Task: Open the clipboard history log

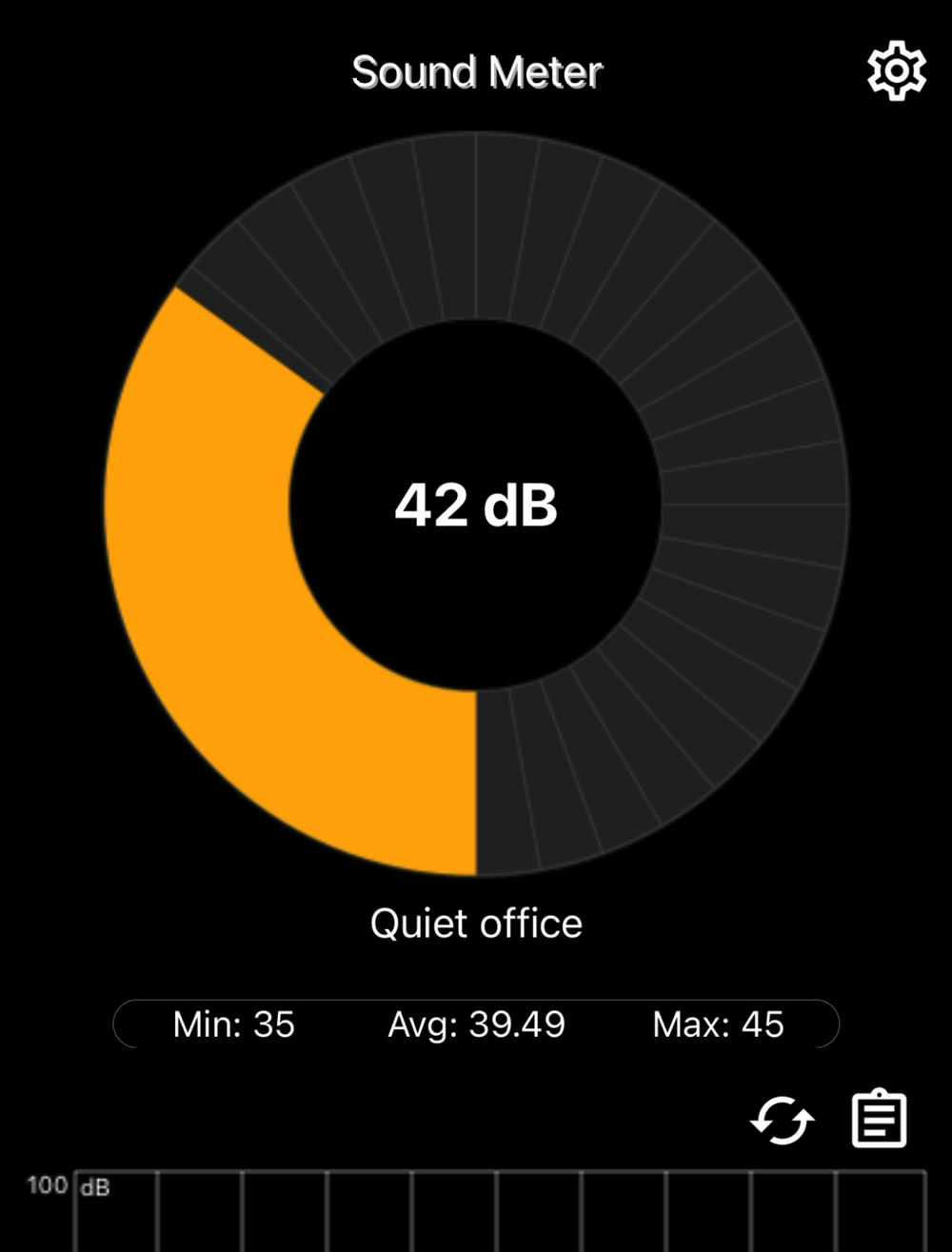Action: tap(878, 1119)
